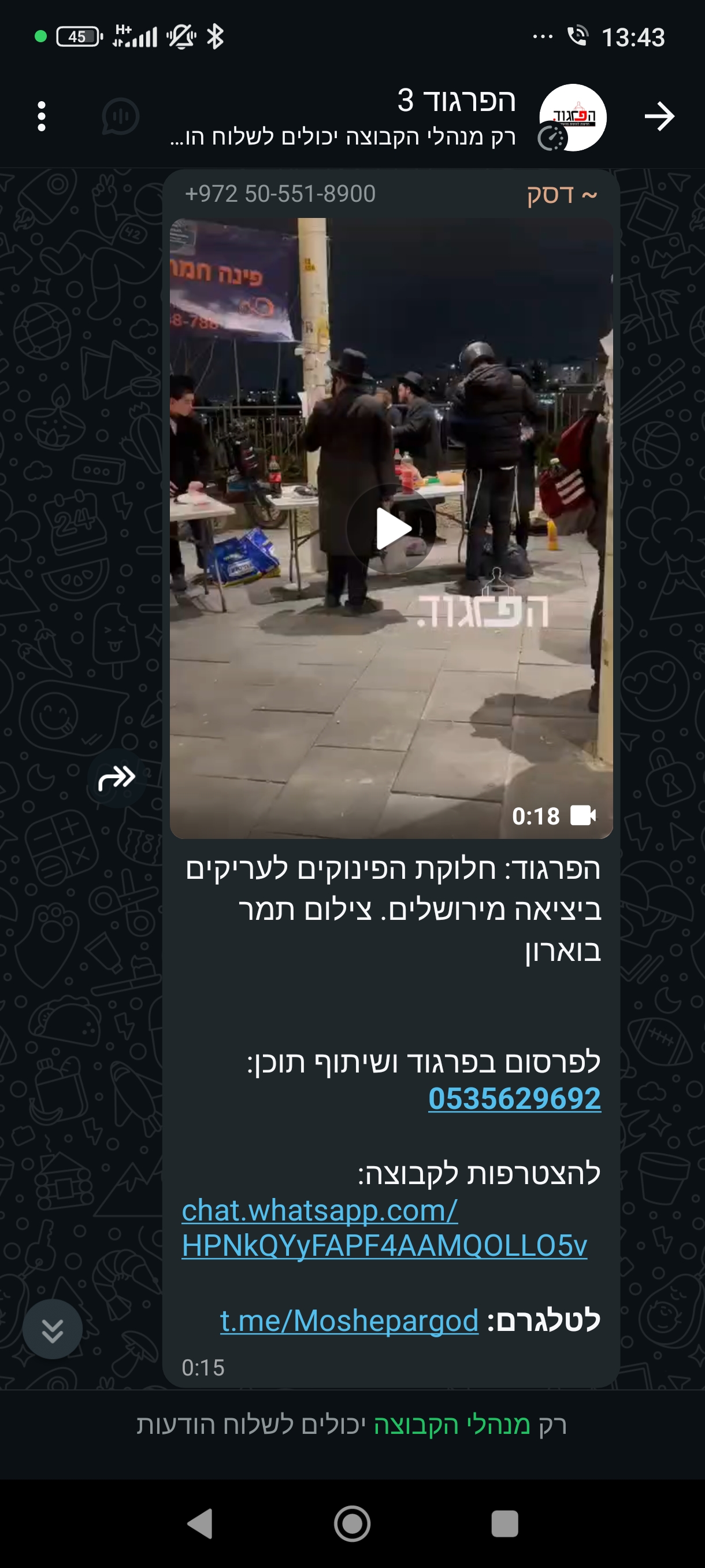
Task: Jump to the latest messages
Action: coord(53,1329)
